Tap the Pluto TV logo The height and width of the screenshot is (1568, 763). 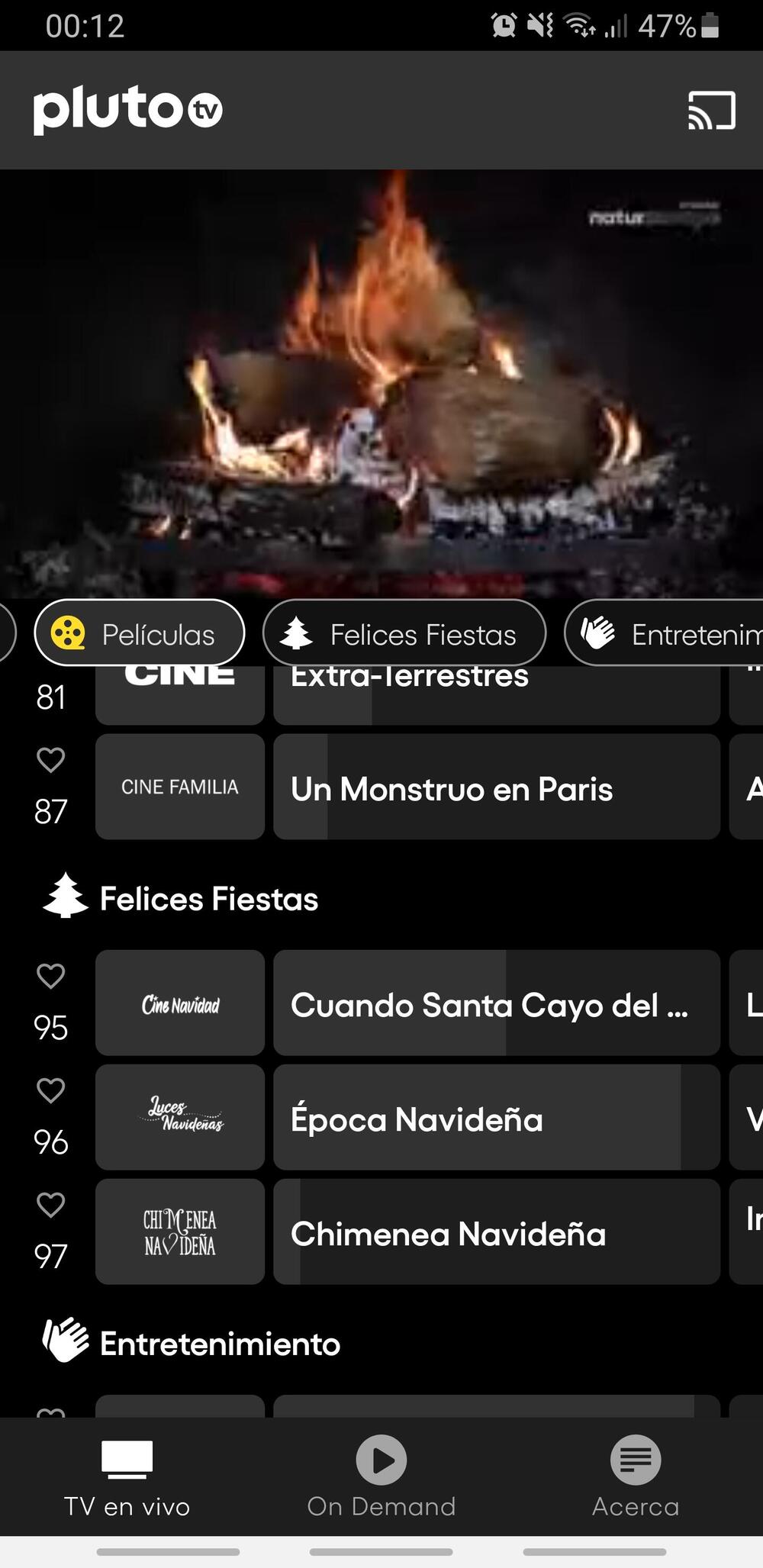(128, 109)
